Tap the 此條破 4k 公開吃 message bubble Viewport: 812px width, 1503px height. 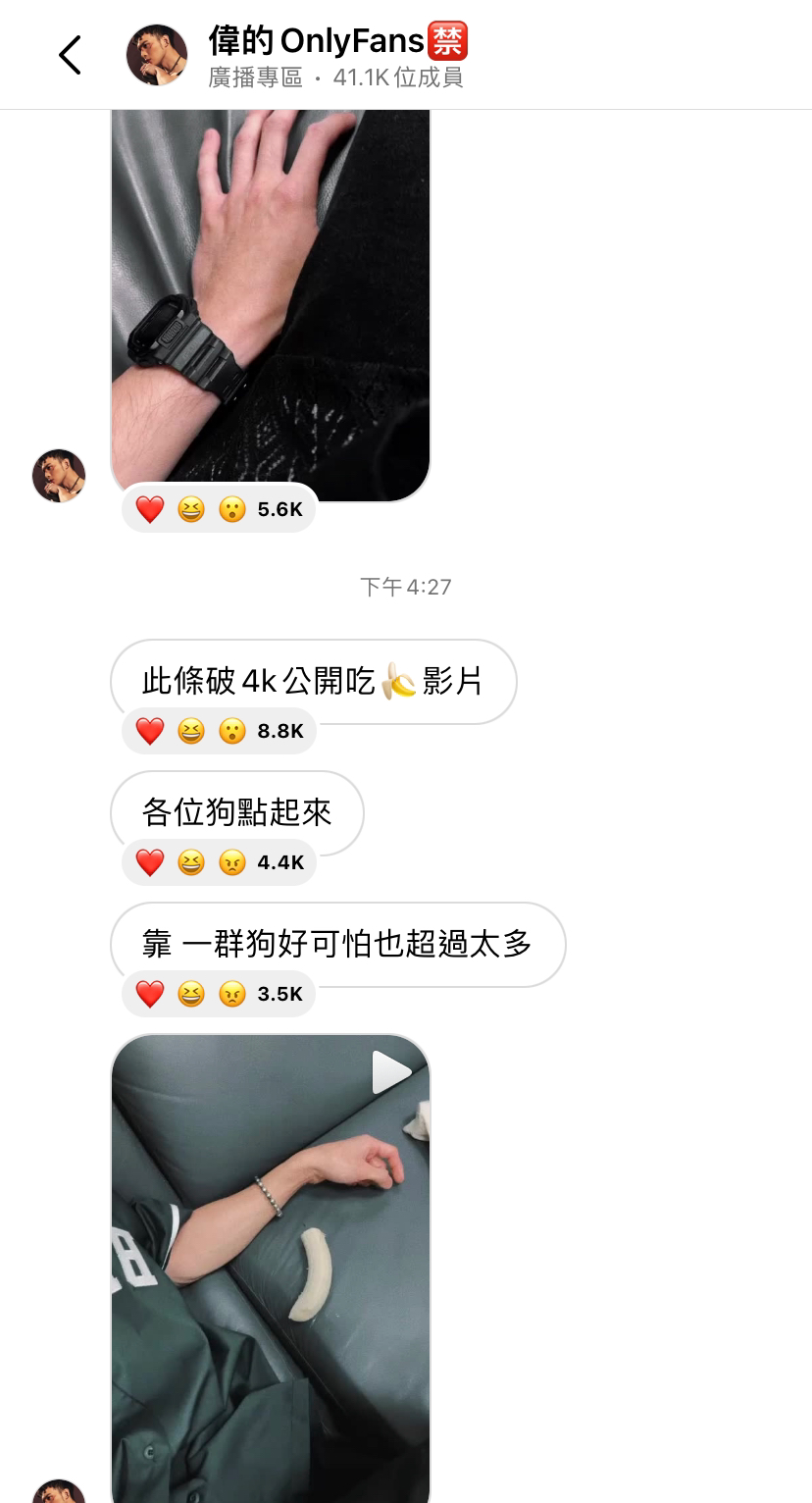click(x=314, y=680)
